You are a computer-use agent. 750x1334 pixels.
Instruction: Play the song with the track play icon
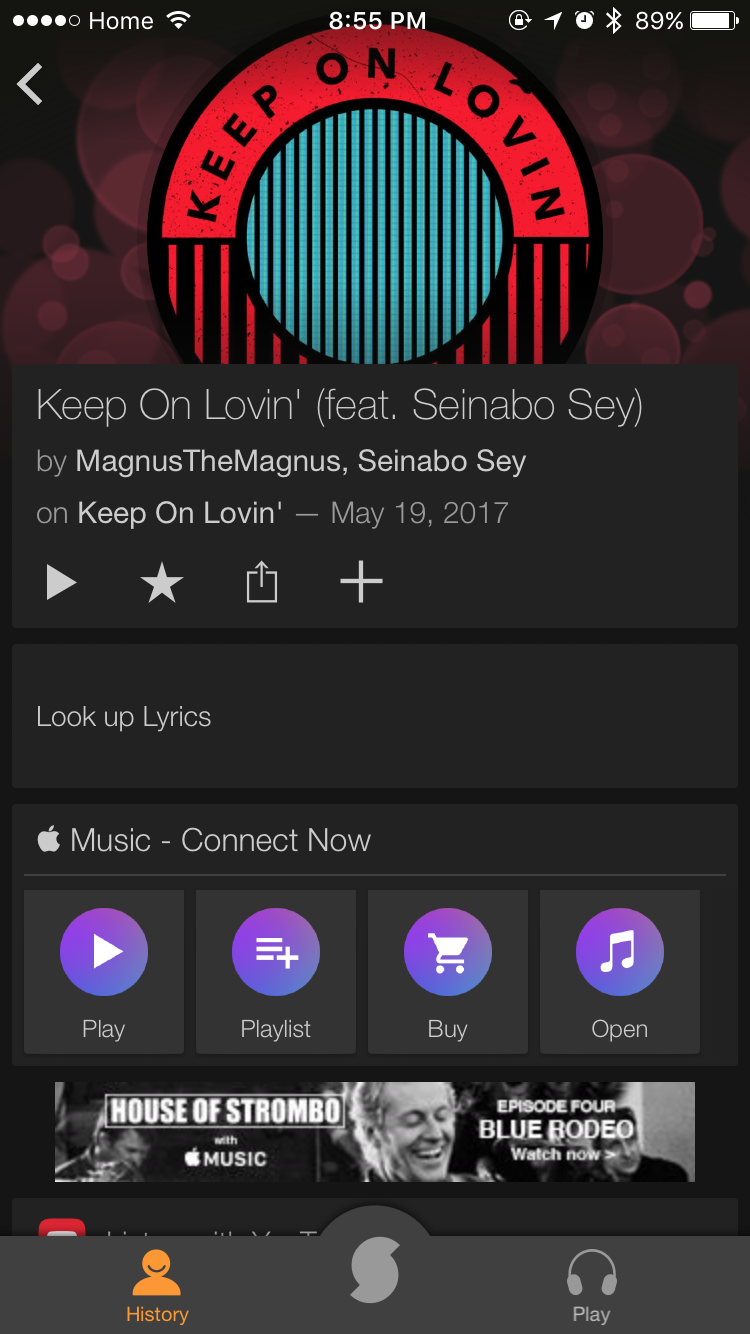61,582
